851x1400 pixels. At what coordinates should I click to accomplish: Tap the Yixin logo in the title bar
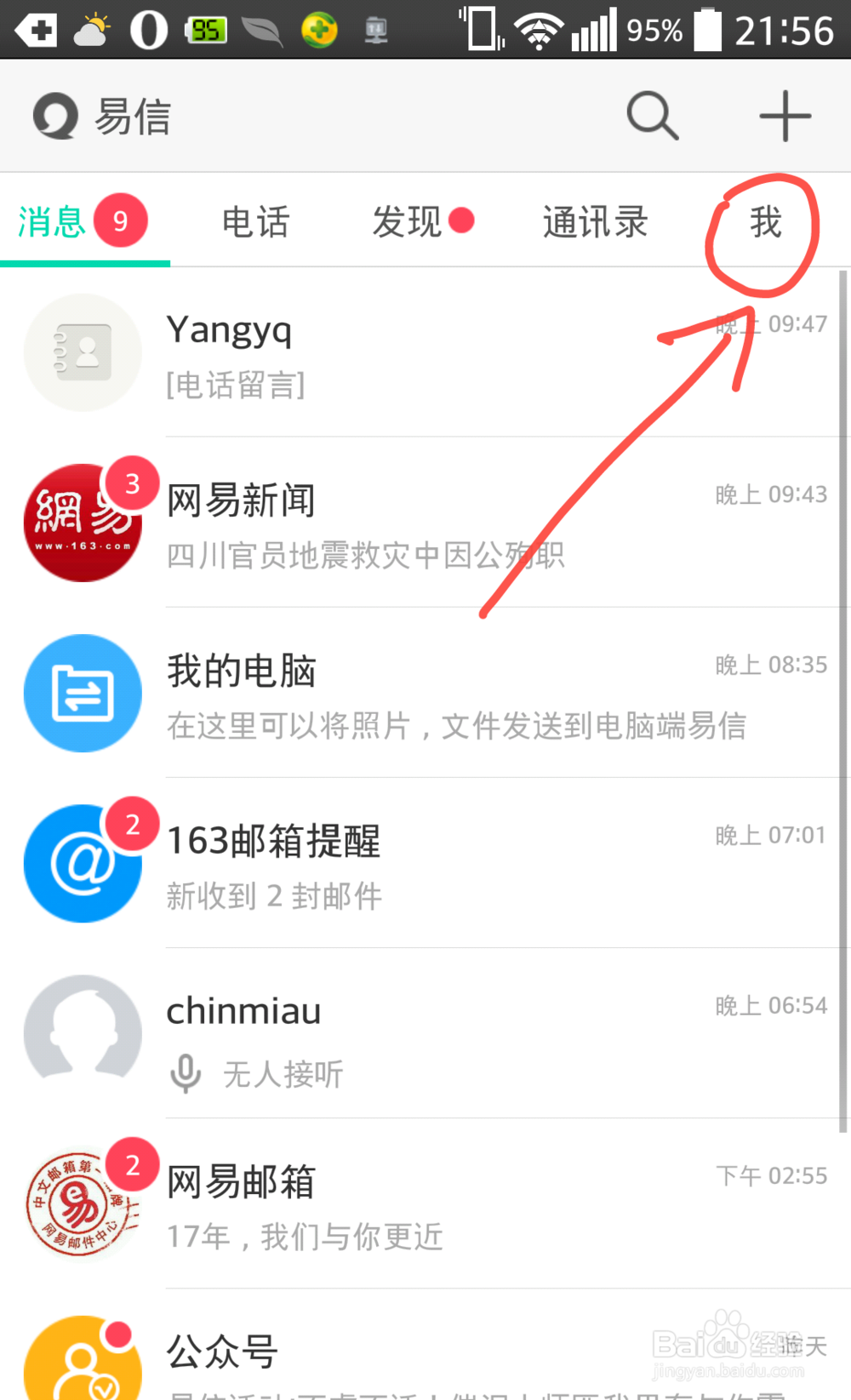(53, 115)
